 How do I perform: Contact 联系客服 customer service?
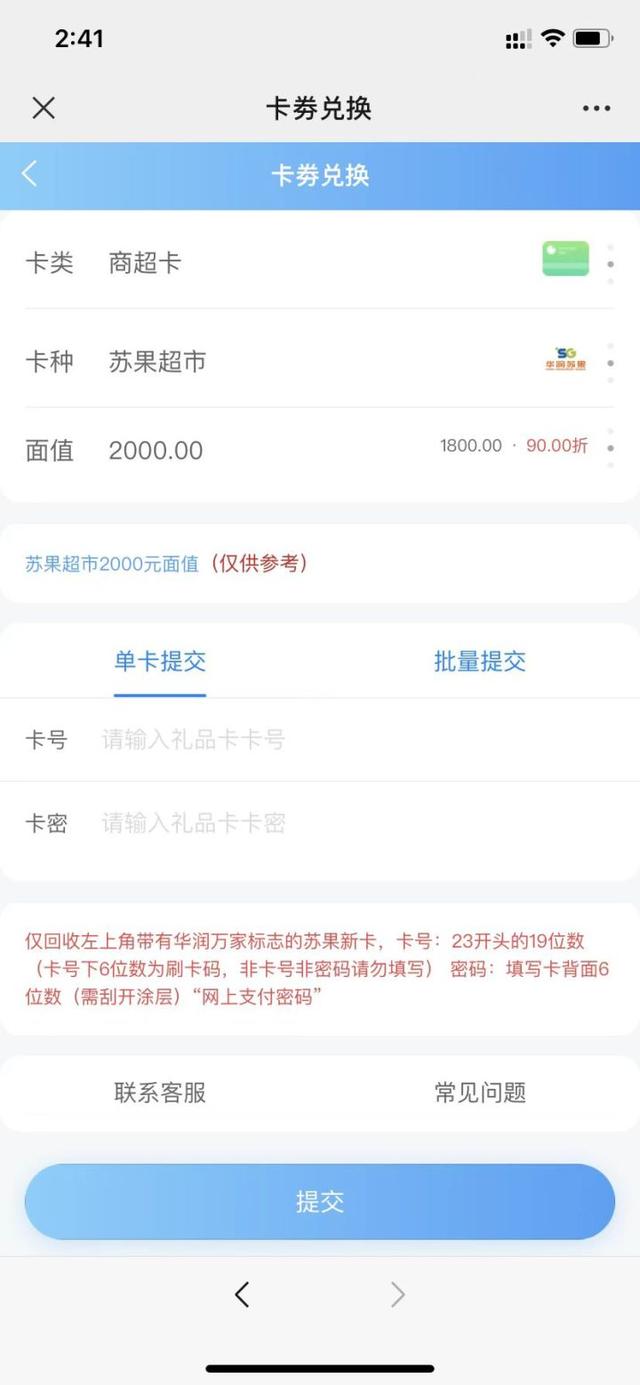(160, 1092)
